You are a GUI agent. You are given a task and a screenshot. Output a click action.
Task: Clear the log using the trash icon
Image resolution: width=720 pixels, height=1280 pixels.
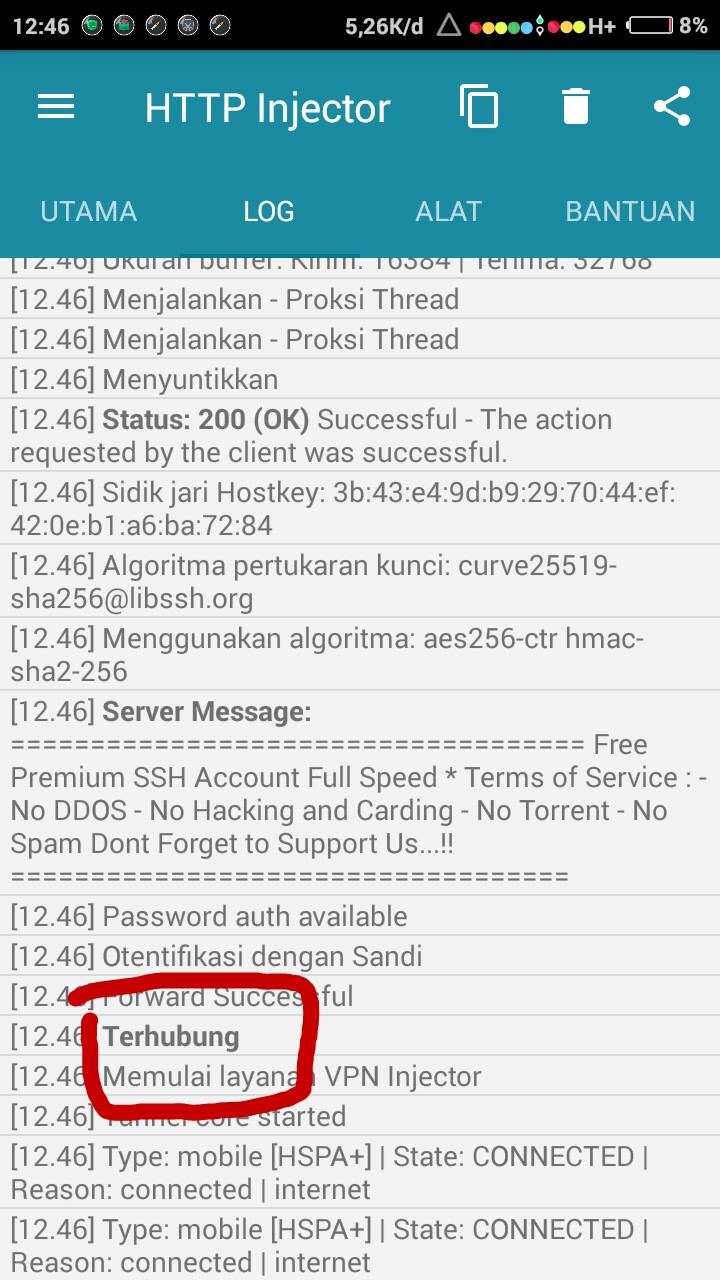coord(575,107)
